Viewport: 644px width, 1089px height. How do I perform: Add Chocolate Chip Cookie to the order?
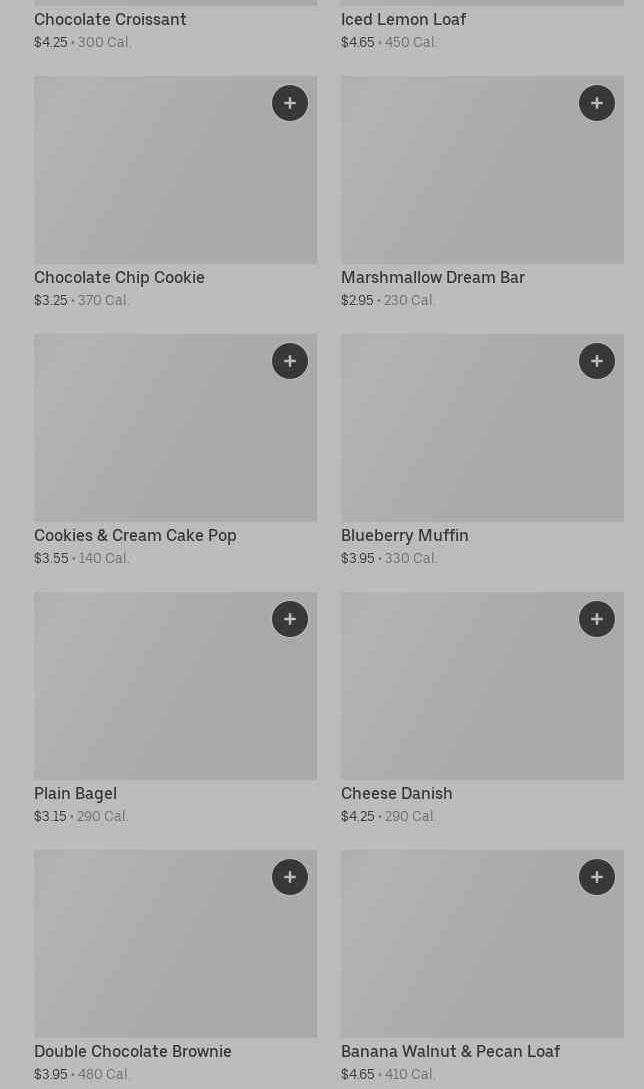click(290, 103)
